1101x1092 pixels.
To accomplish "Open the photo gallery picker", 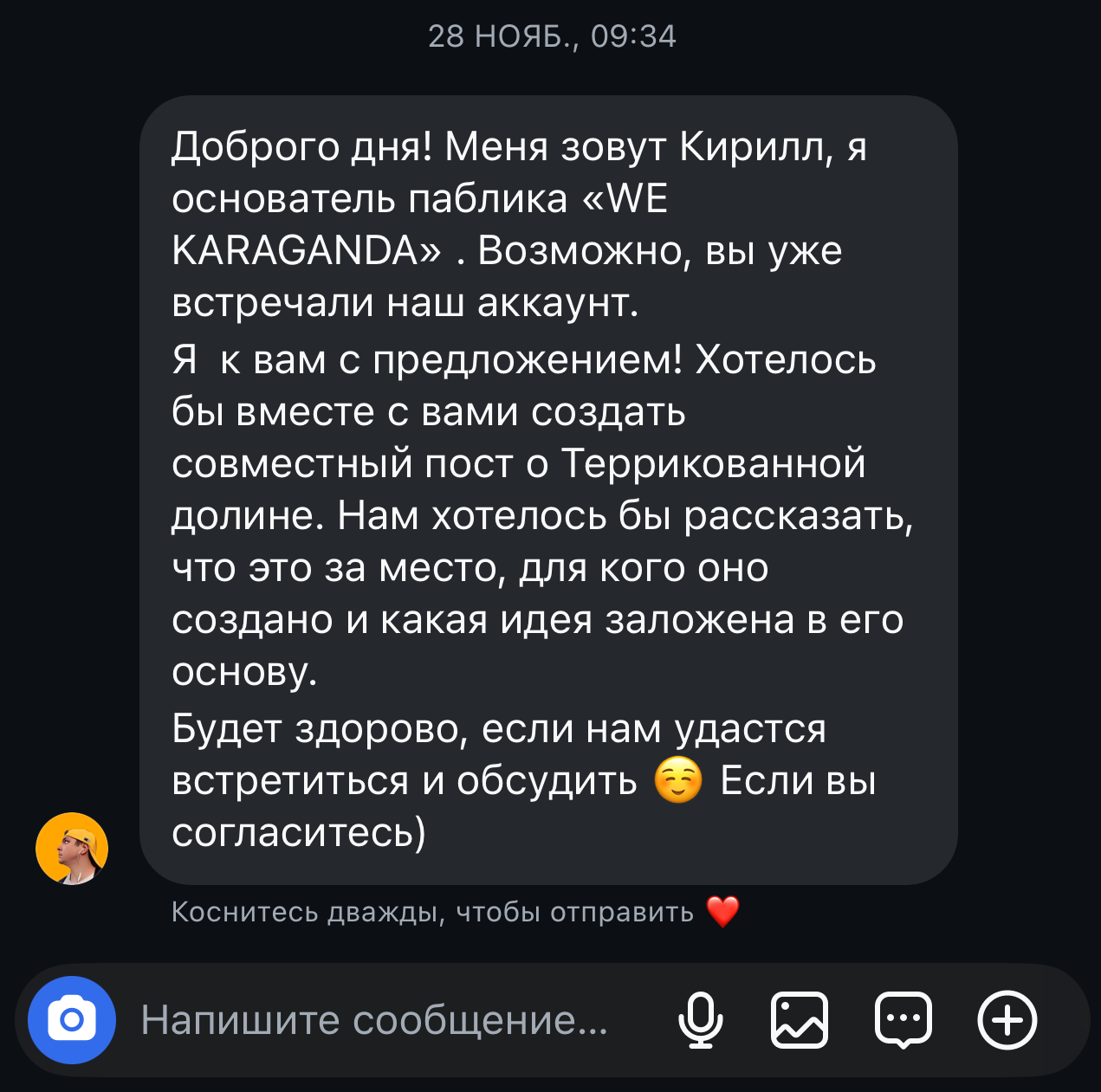I will click(799, 1020).
